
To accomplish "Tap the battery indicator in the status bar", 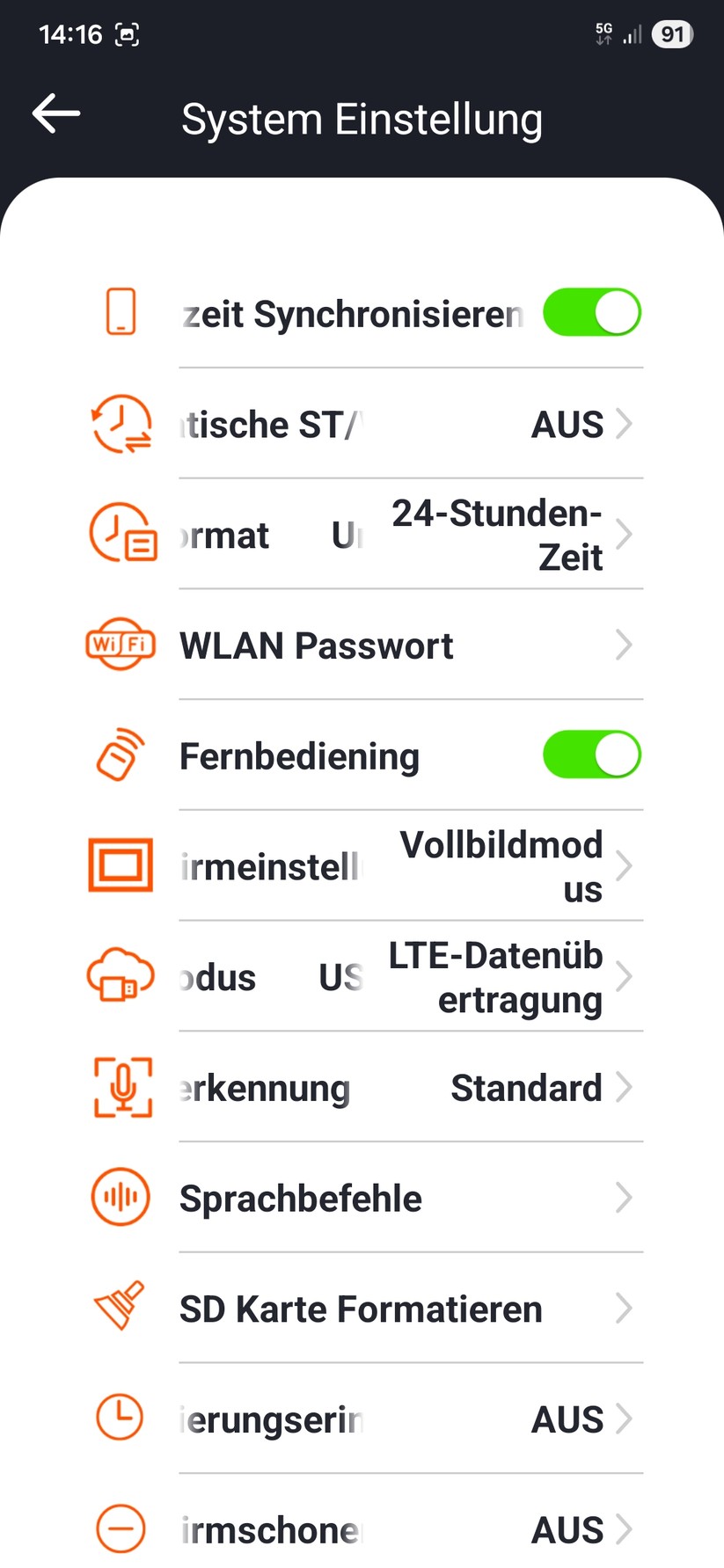I will [671, 34].
